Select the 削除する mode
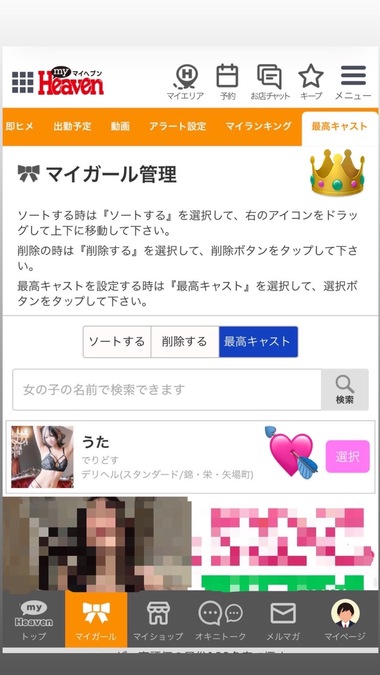The image size is (380, 675). pos(185,342)
